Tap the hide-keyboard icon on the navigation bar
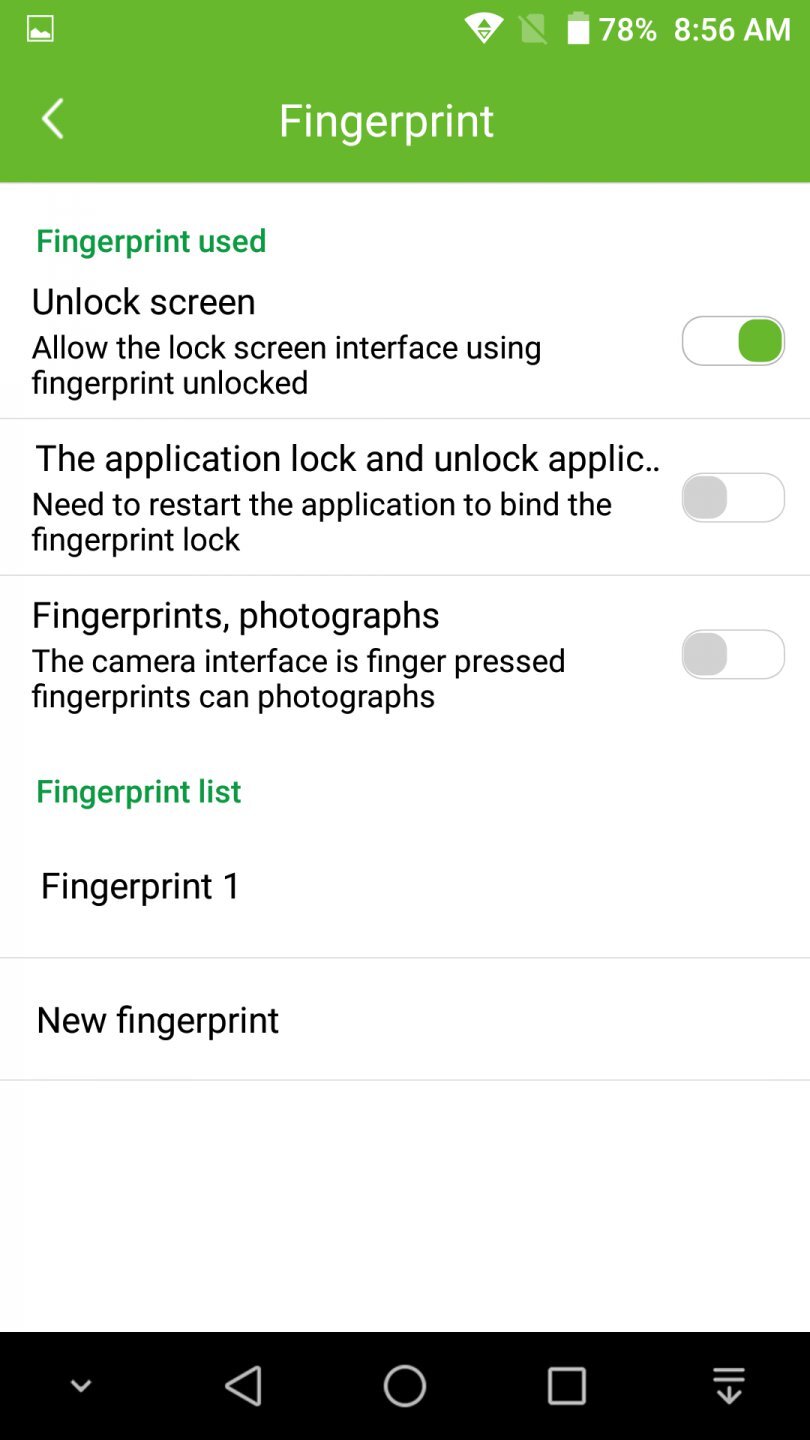810x1440 pixels. (729, 1387)
